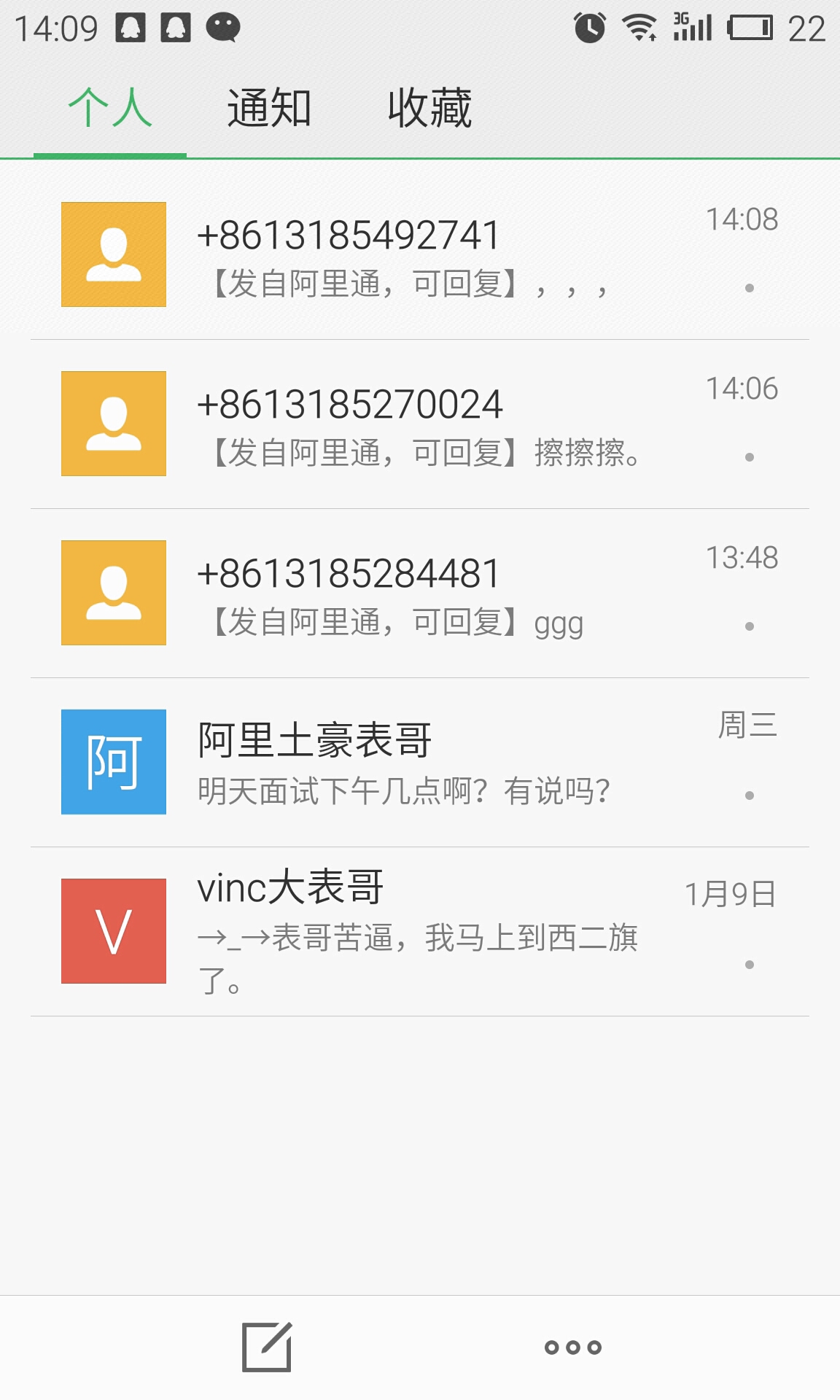Image resolution: width=840 pixels, height=1400 pixels.
Task: Open conversation with +8613185270024
Action: [420, 424]
